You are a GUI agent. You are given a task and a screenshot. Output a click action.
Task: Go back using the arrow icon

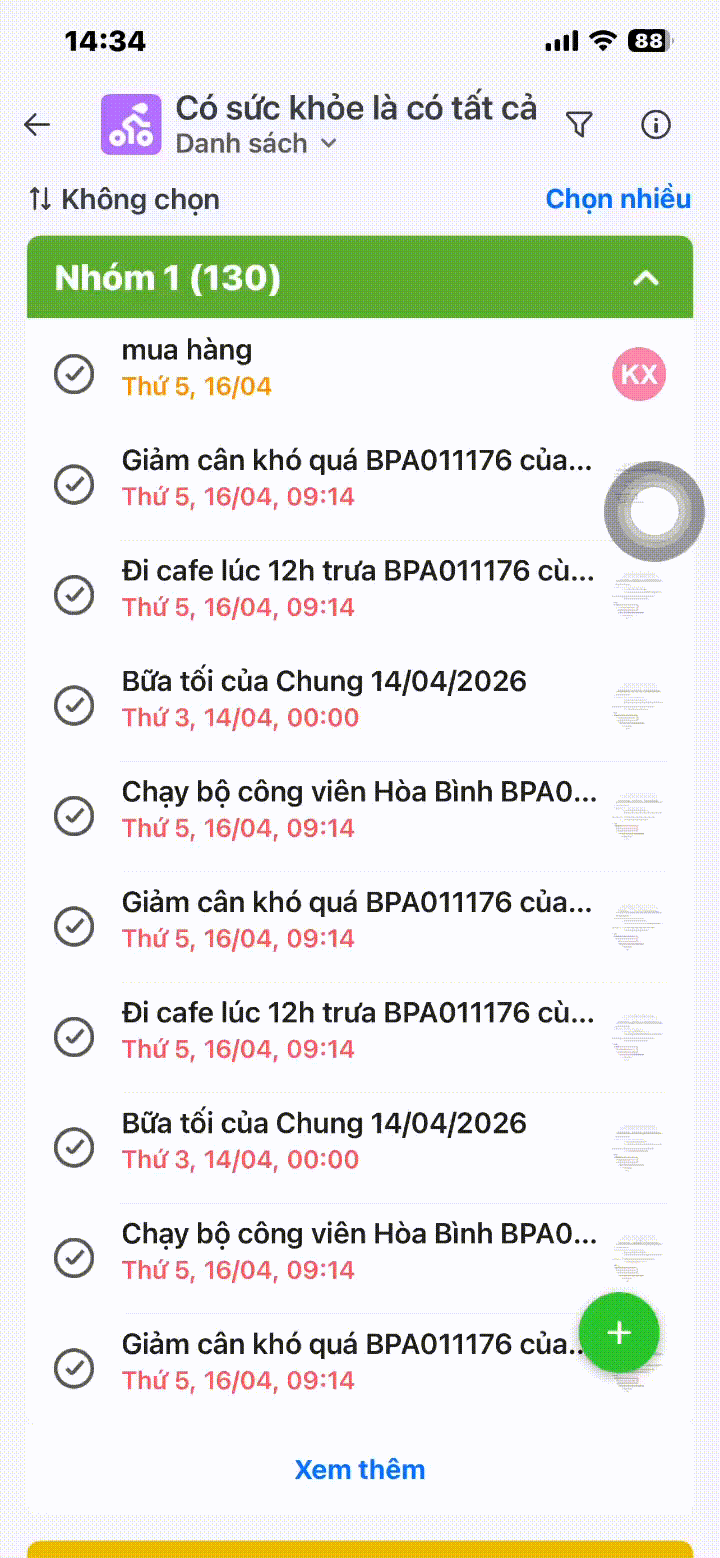(x=37, y=125)
